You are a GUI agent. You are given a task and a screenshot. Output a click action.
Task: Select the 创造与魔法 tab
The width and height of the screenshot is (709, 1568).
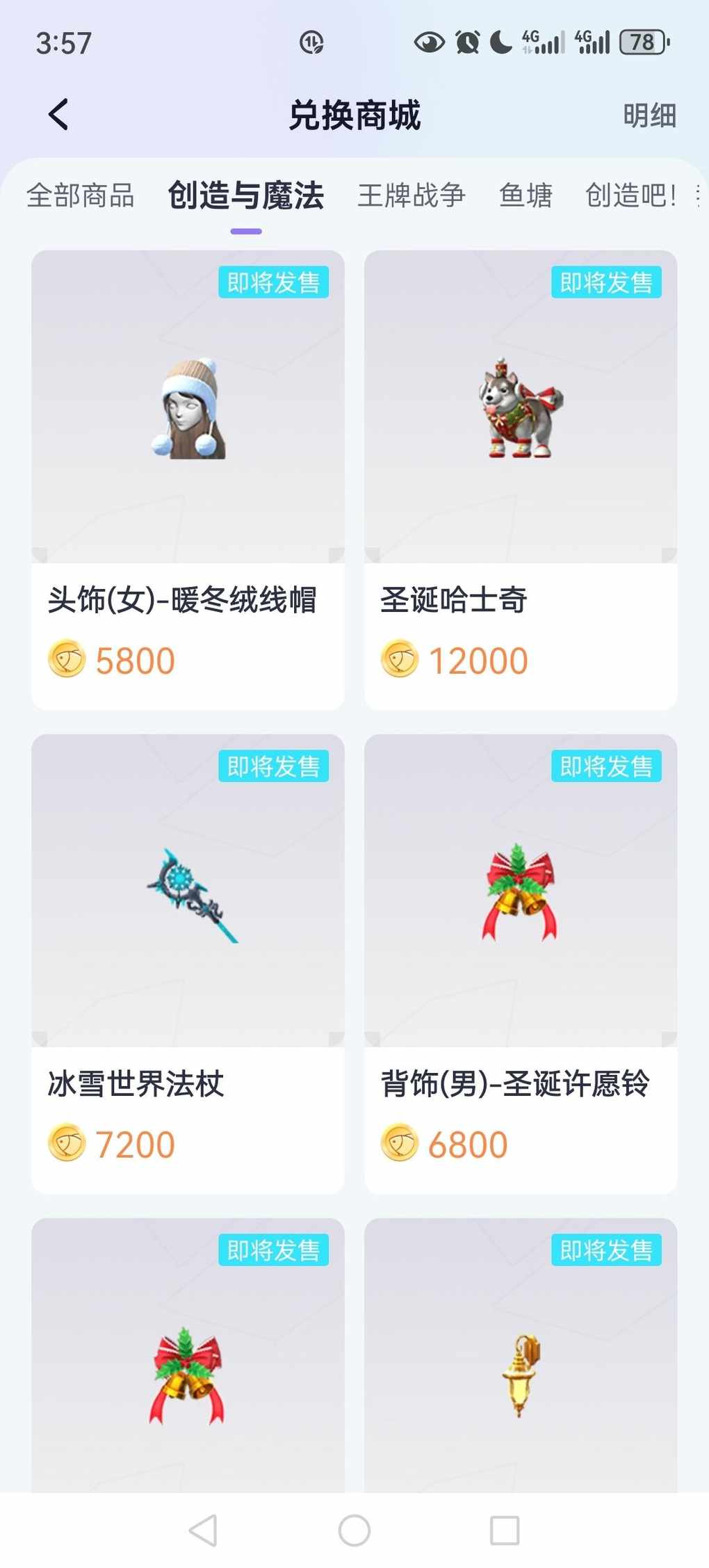(x=246, y=195)
